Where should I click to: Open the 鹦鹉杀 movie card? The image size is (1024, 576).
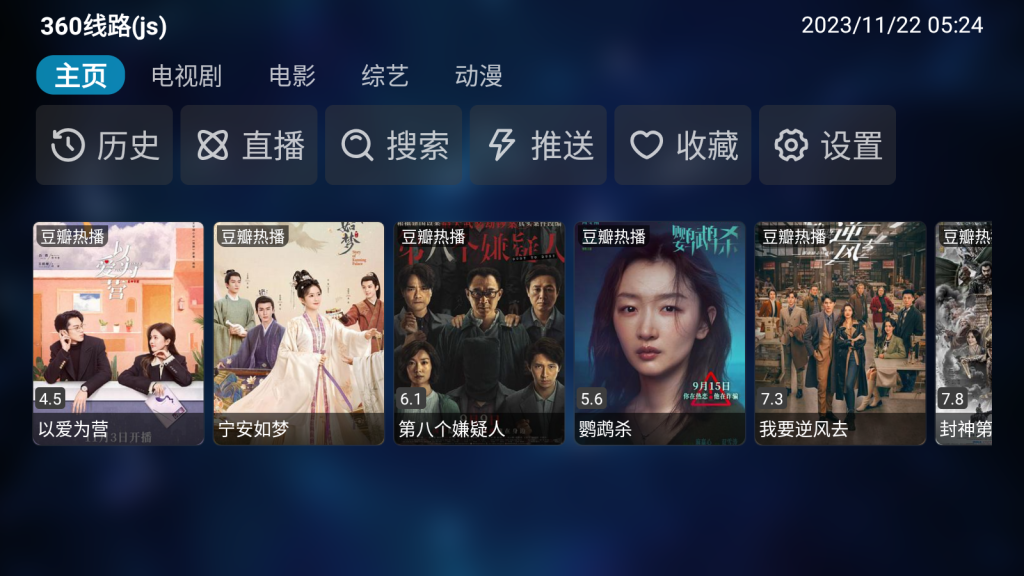point(659,333)
